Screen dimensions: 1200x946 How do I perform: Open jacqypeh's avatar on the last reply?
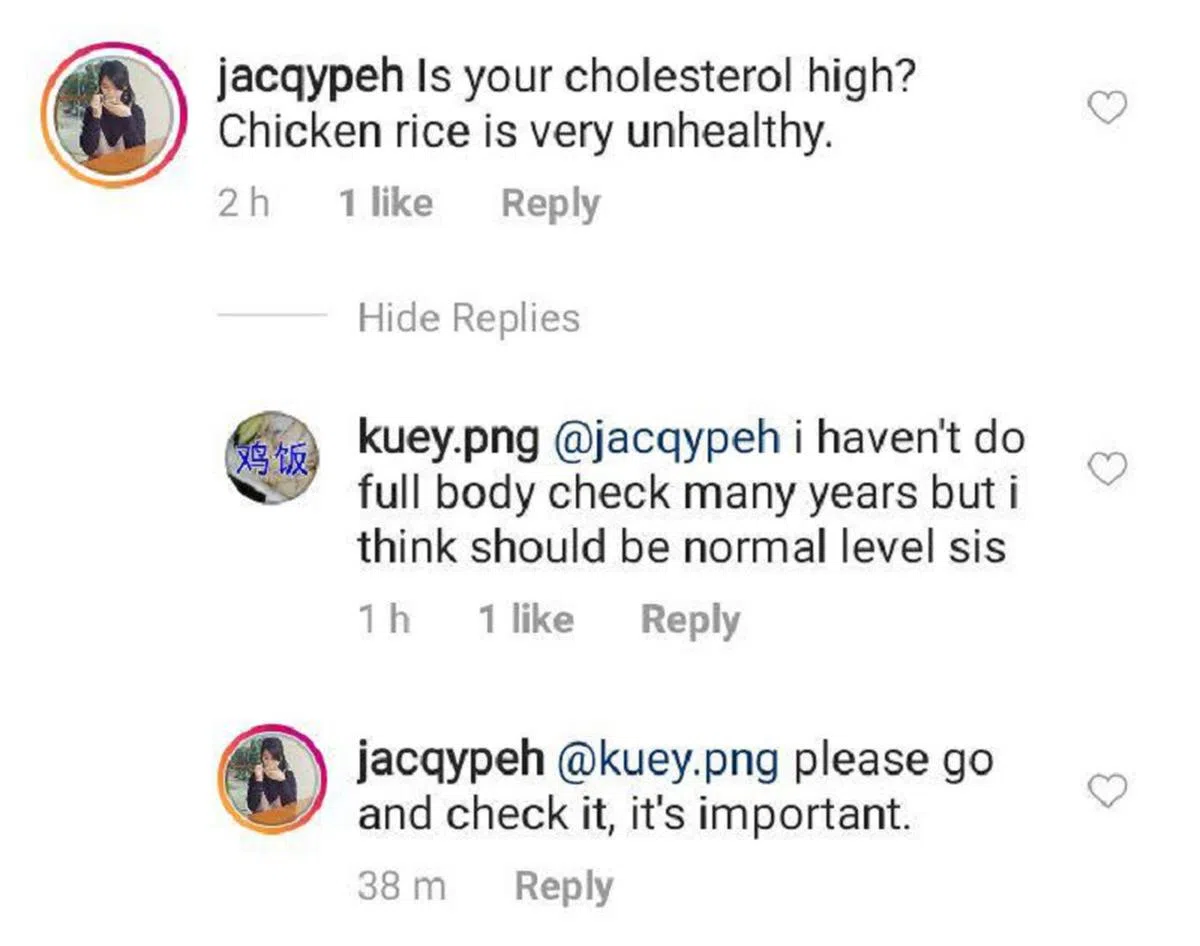(273, 778)
